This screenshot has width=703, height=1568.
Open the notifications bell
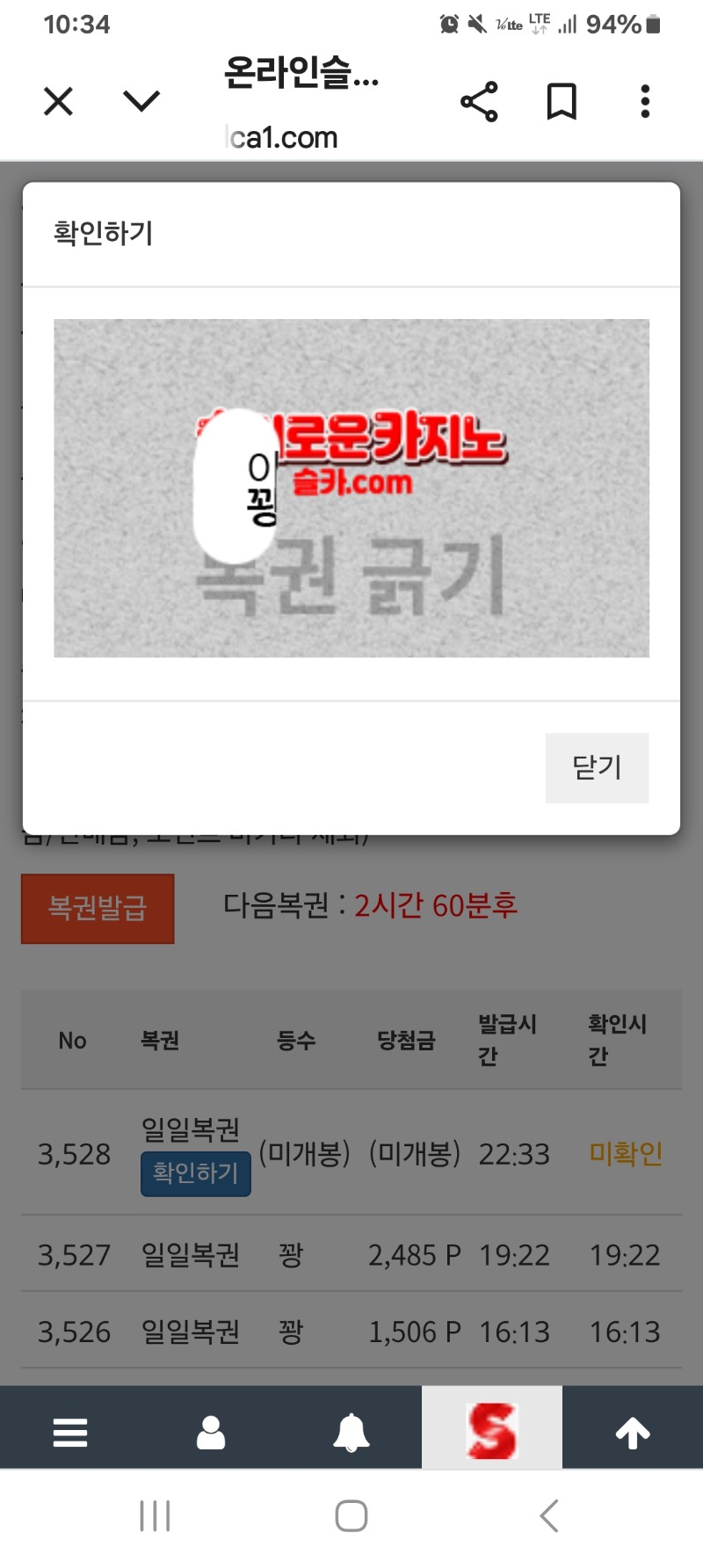click(x=351, y=1432)
